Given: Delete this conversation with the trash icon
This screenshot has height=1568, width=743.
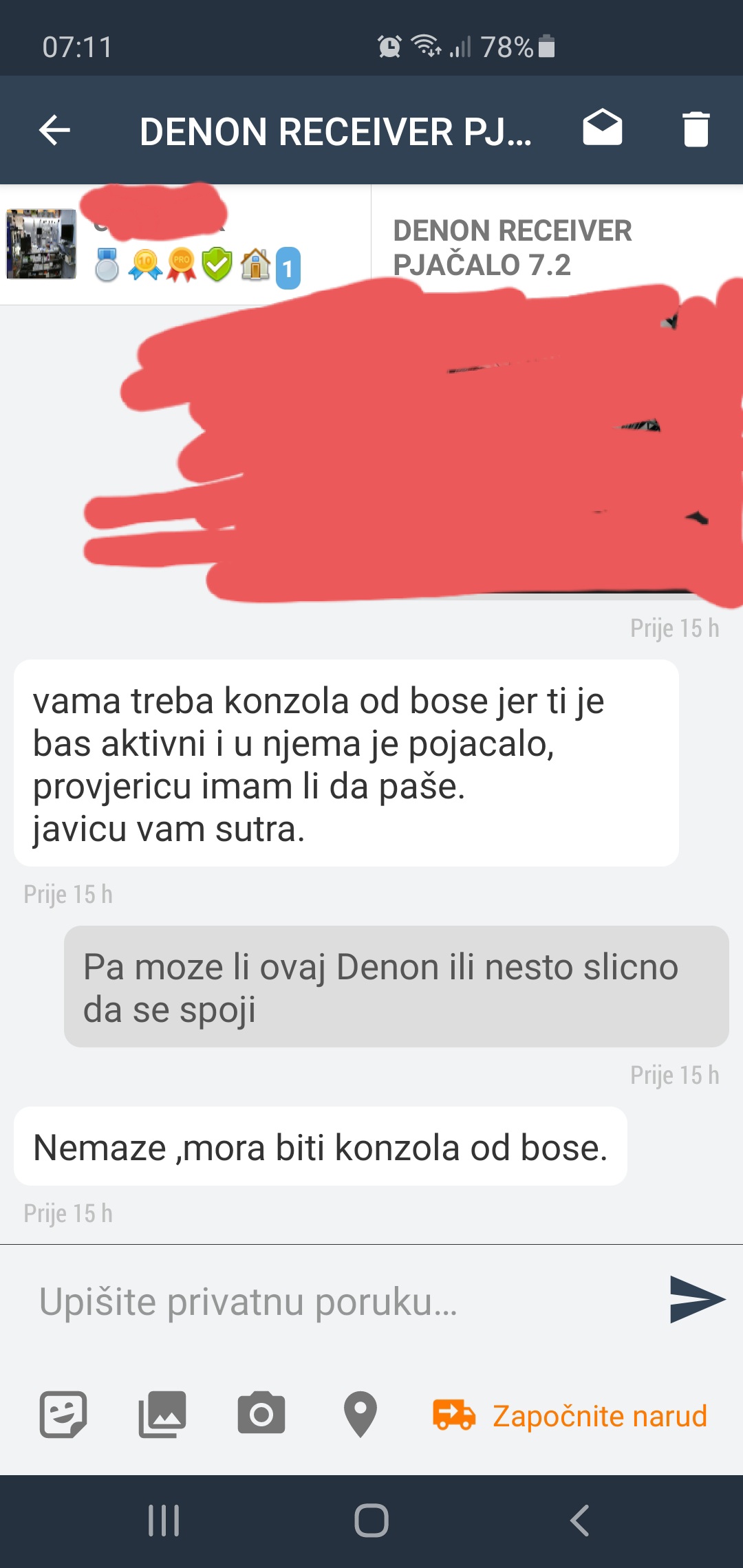Looking at the screenshot, I should [x=696, y=129].
